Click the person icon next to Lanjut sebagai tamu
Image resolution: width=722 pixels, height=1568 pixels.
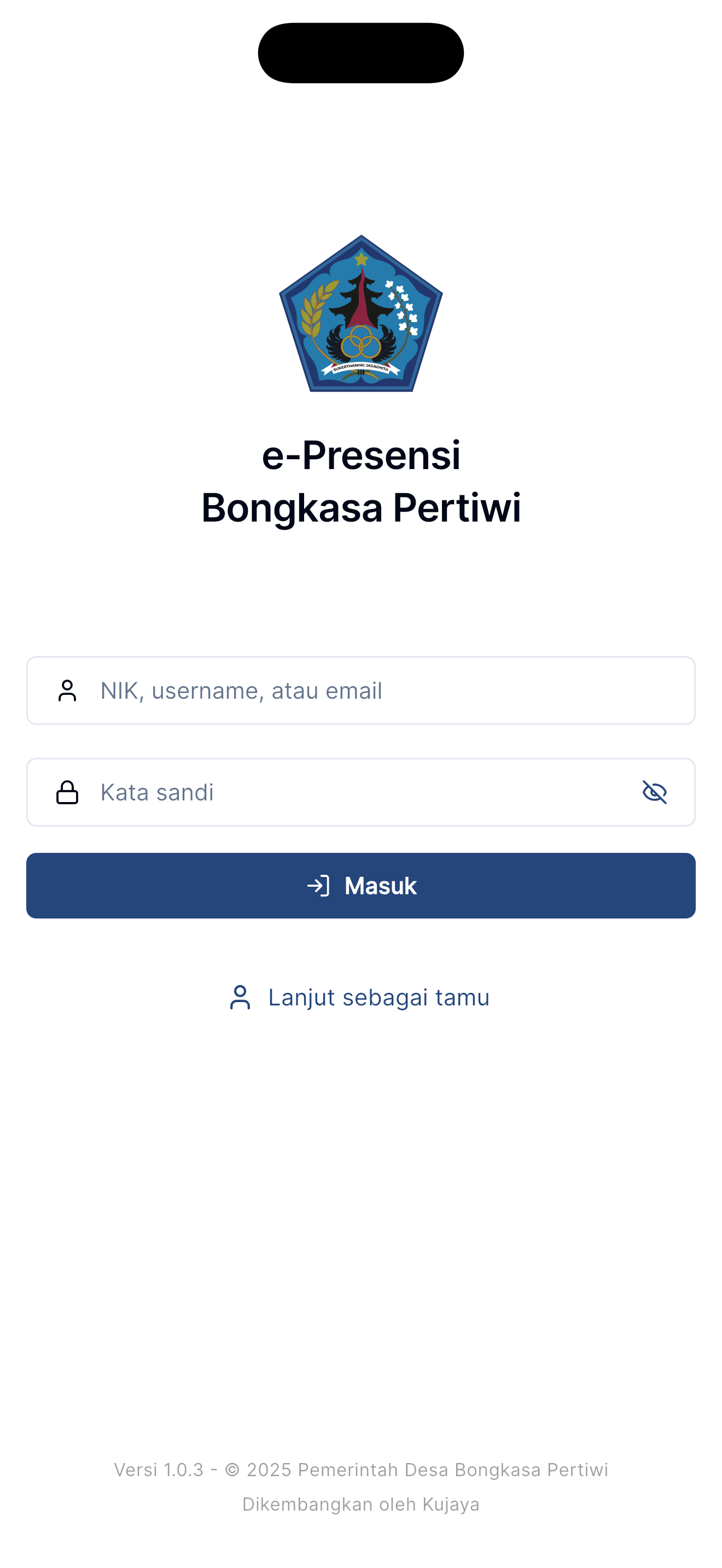click(241, 997)
